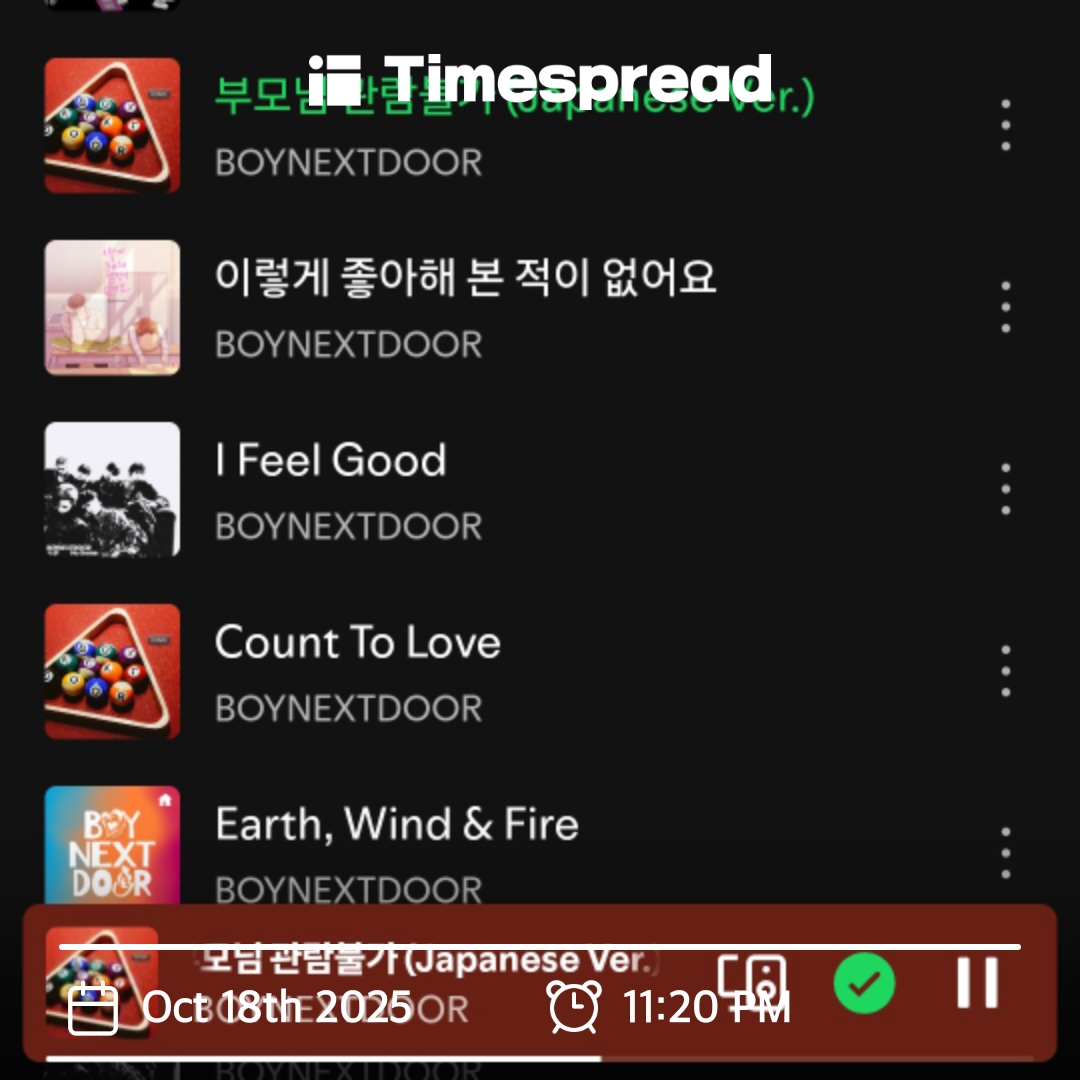Open more options for the Japanese Ver. track
The image size is (1080, 1080).
(1005, 125)
